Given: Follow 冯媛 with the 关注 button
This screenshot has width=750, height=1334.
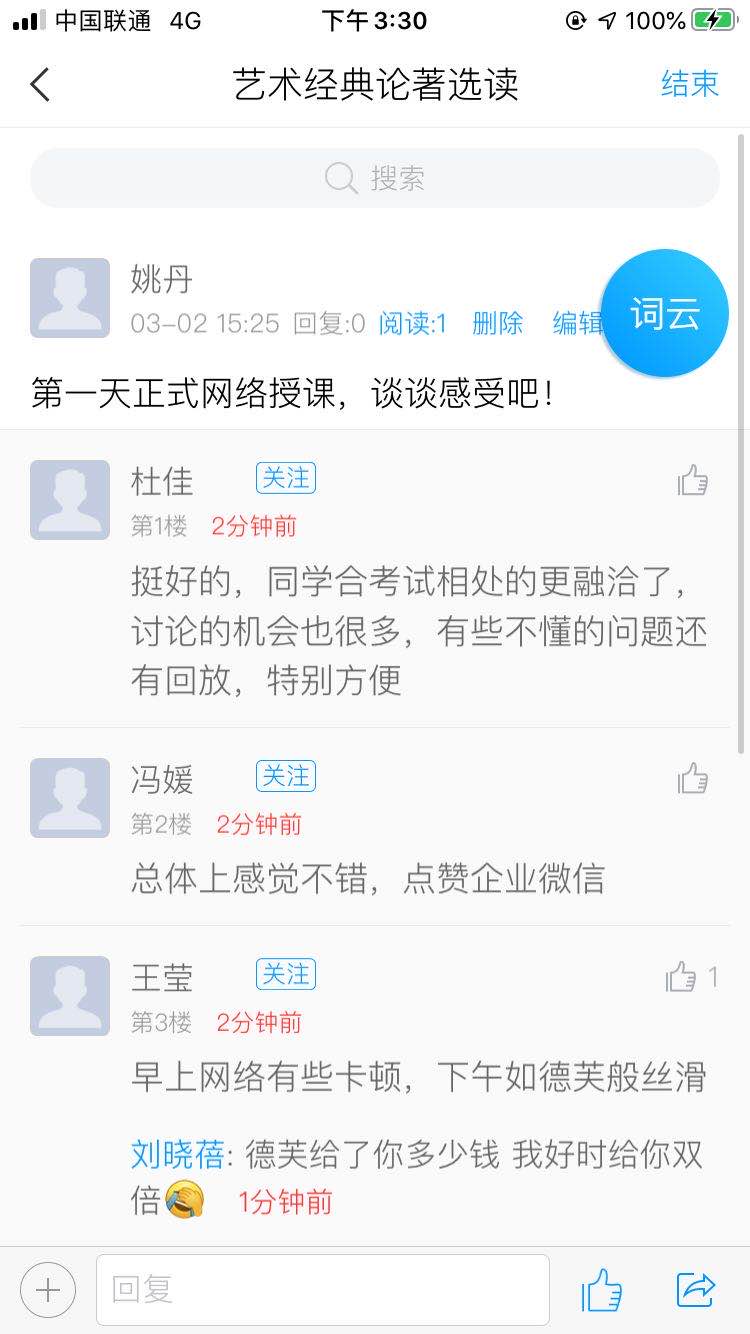Looking at the screenshot, I should [x=286, y=776].
